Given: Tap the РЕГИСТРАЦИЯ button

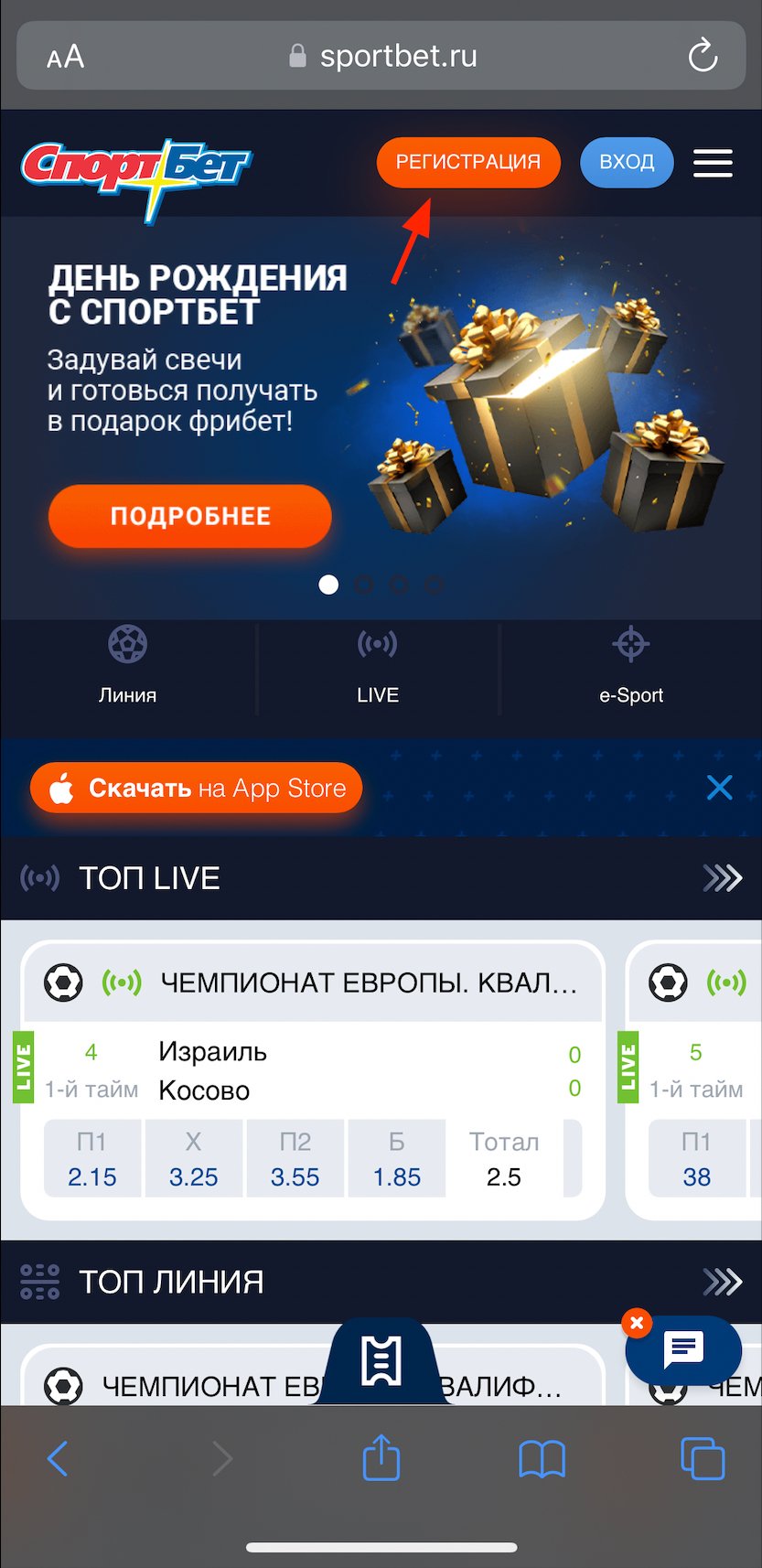Looking at the screenshot, I should 467,163.
